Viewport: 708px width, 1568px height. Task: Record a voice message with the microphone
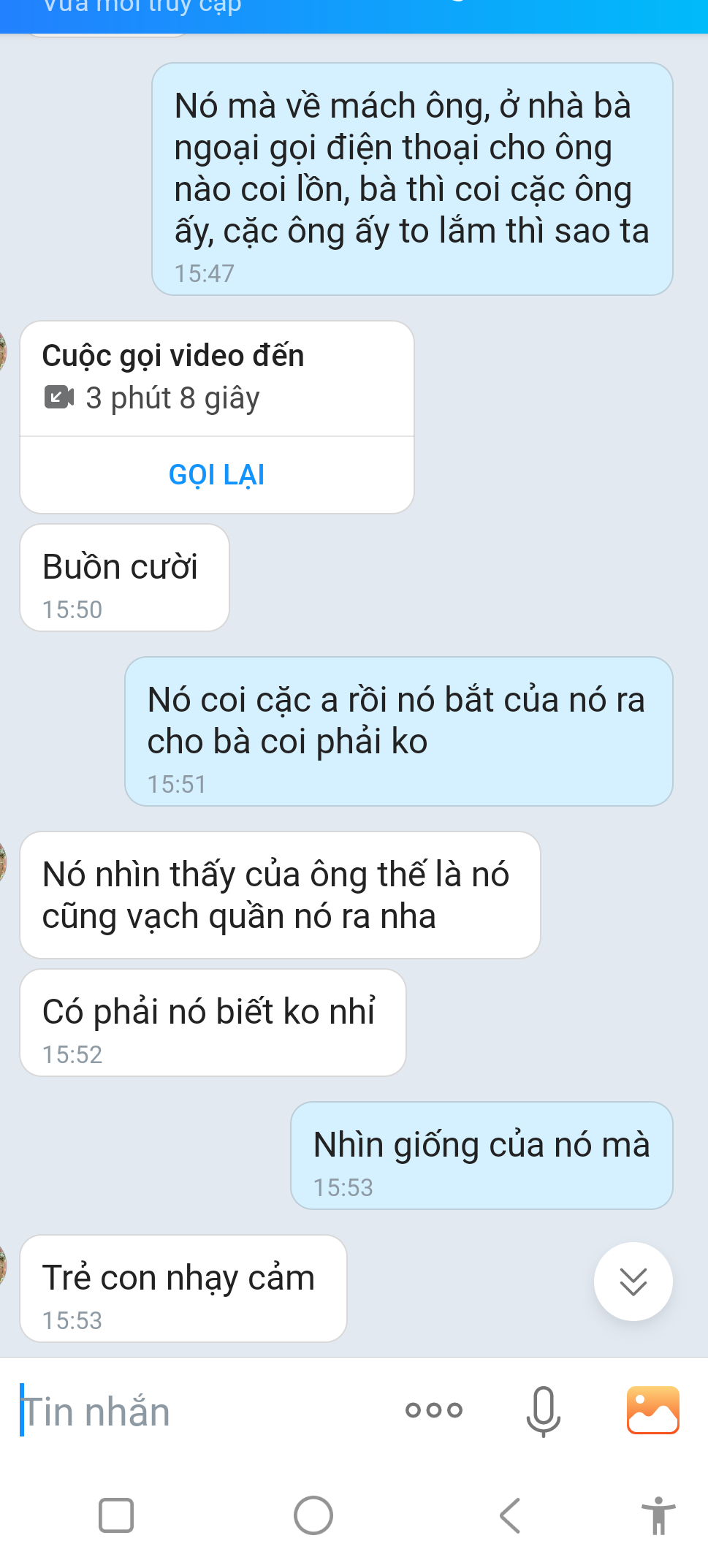click(543, 1410)
